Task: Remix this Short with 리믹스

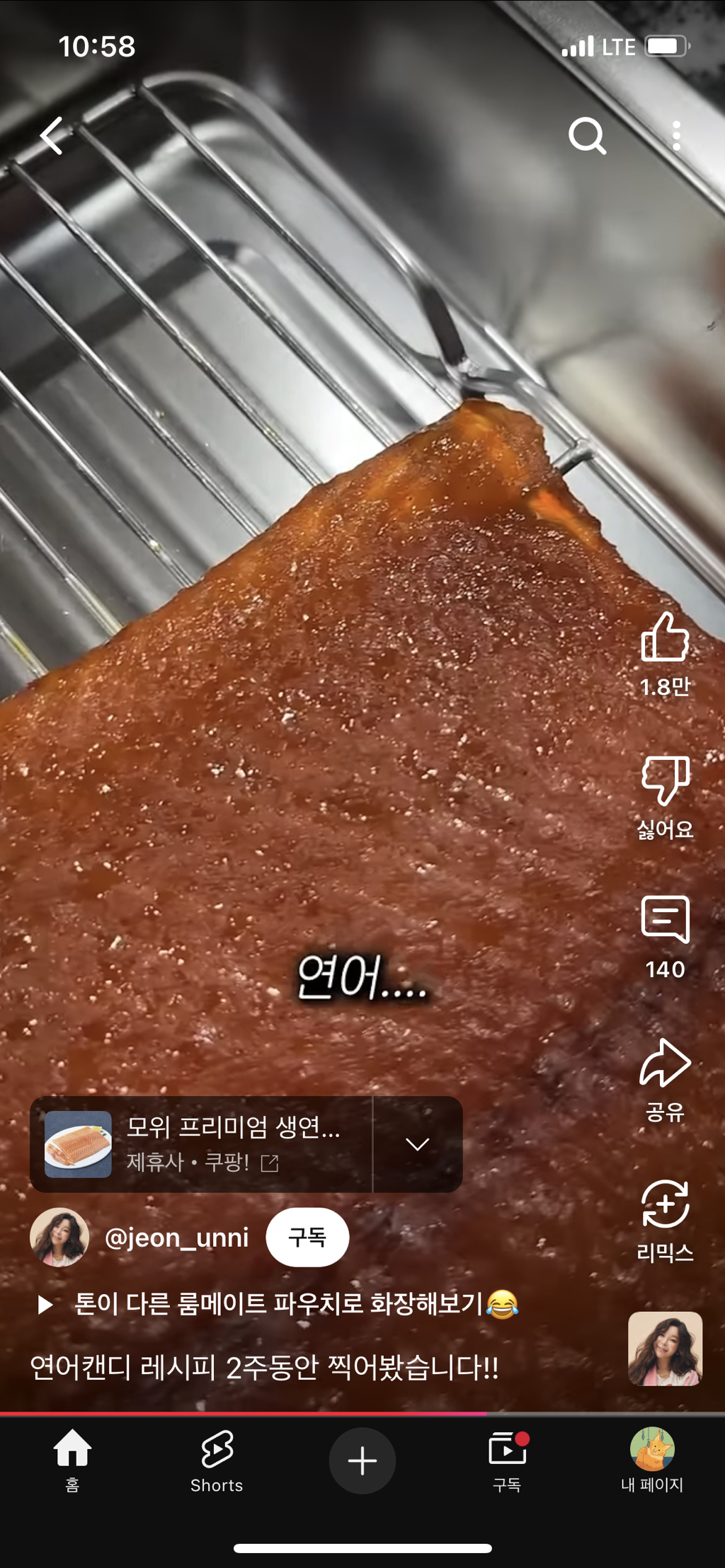Action: point(665,1205)
